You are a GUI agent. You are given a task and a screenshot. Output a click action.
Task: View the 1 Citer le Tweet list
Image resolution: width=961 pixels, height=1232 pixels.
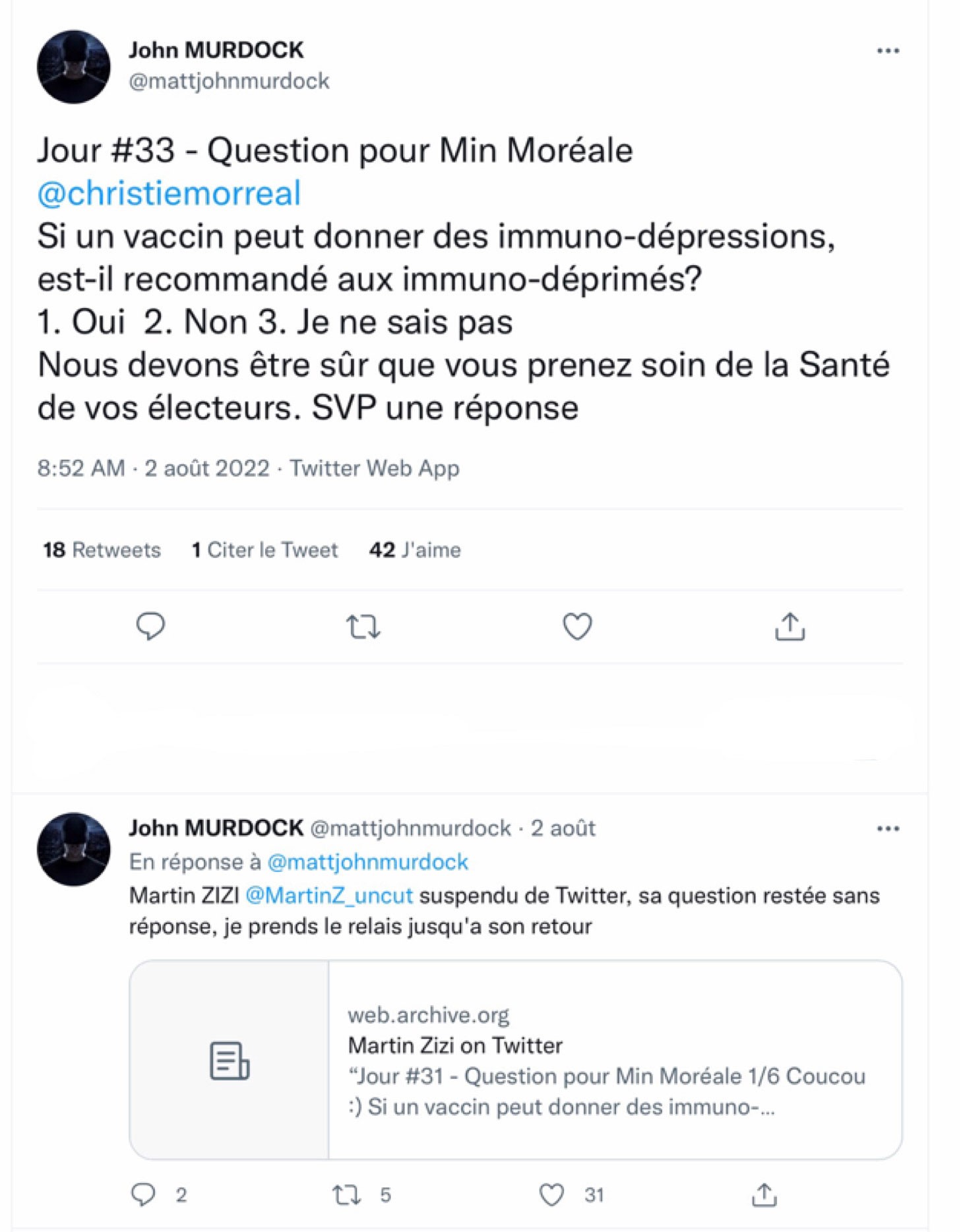264,549
